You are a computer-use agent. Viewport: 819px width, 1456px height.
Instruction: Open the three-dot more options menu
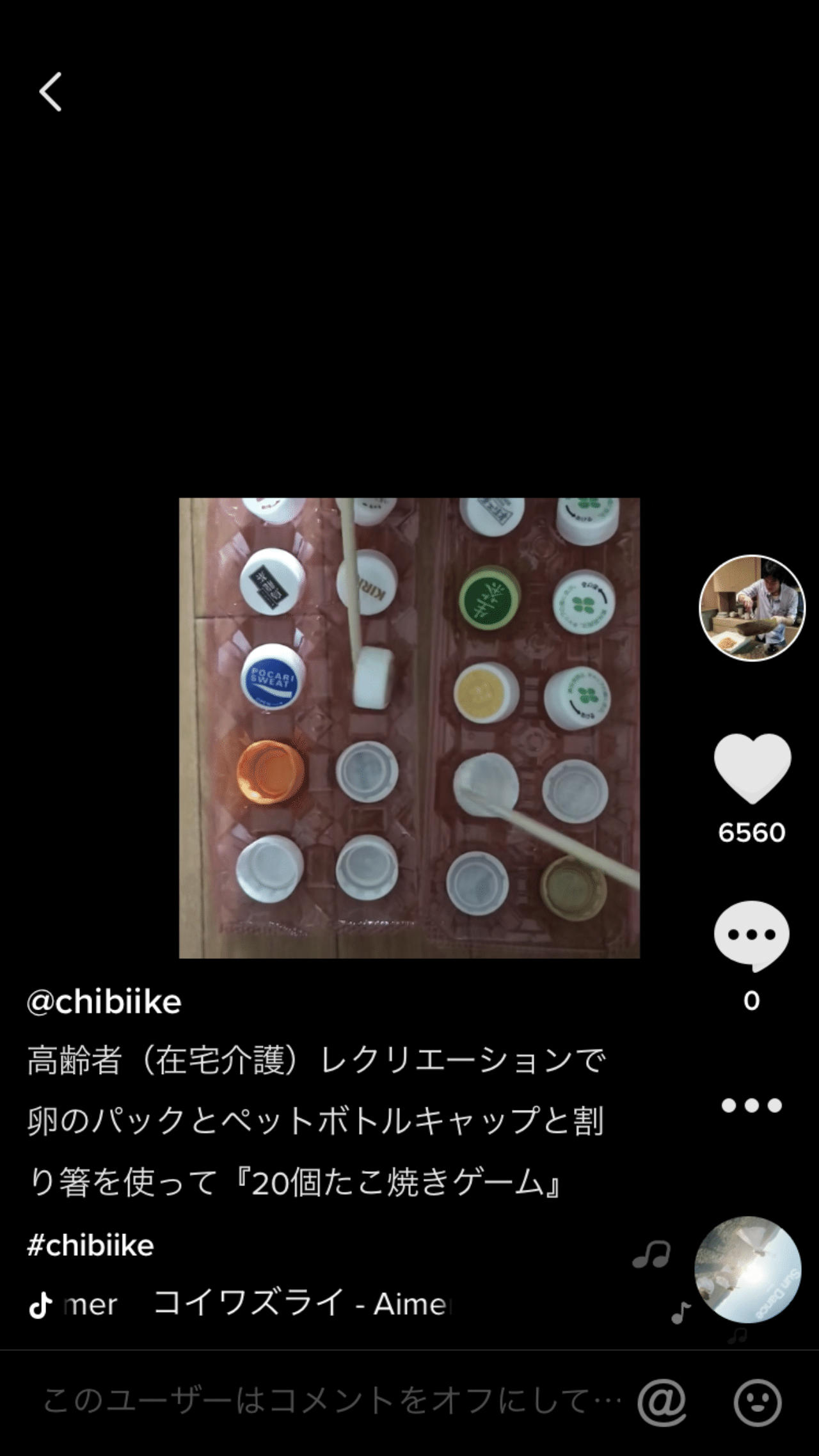point(752,1105)
